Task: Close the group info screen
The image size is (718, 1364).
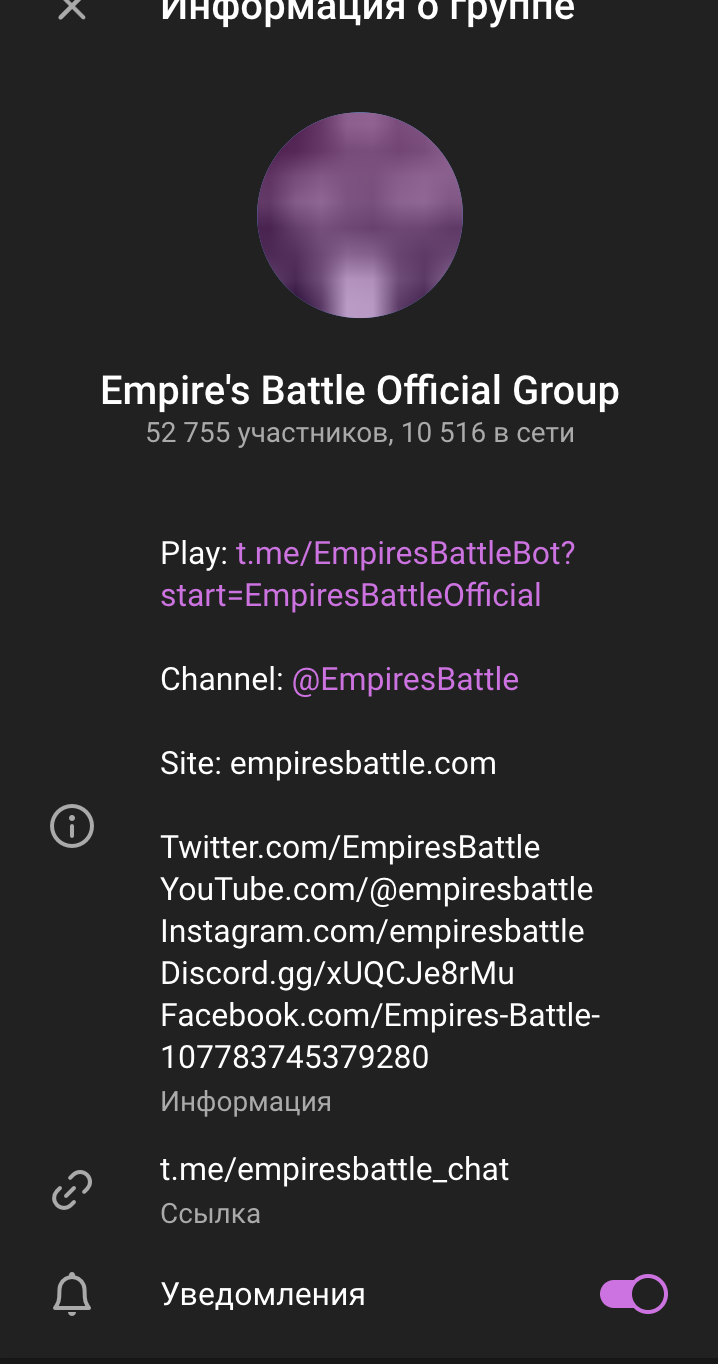Action: point(72,10)
